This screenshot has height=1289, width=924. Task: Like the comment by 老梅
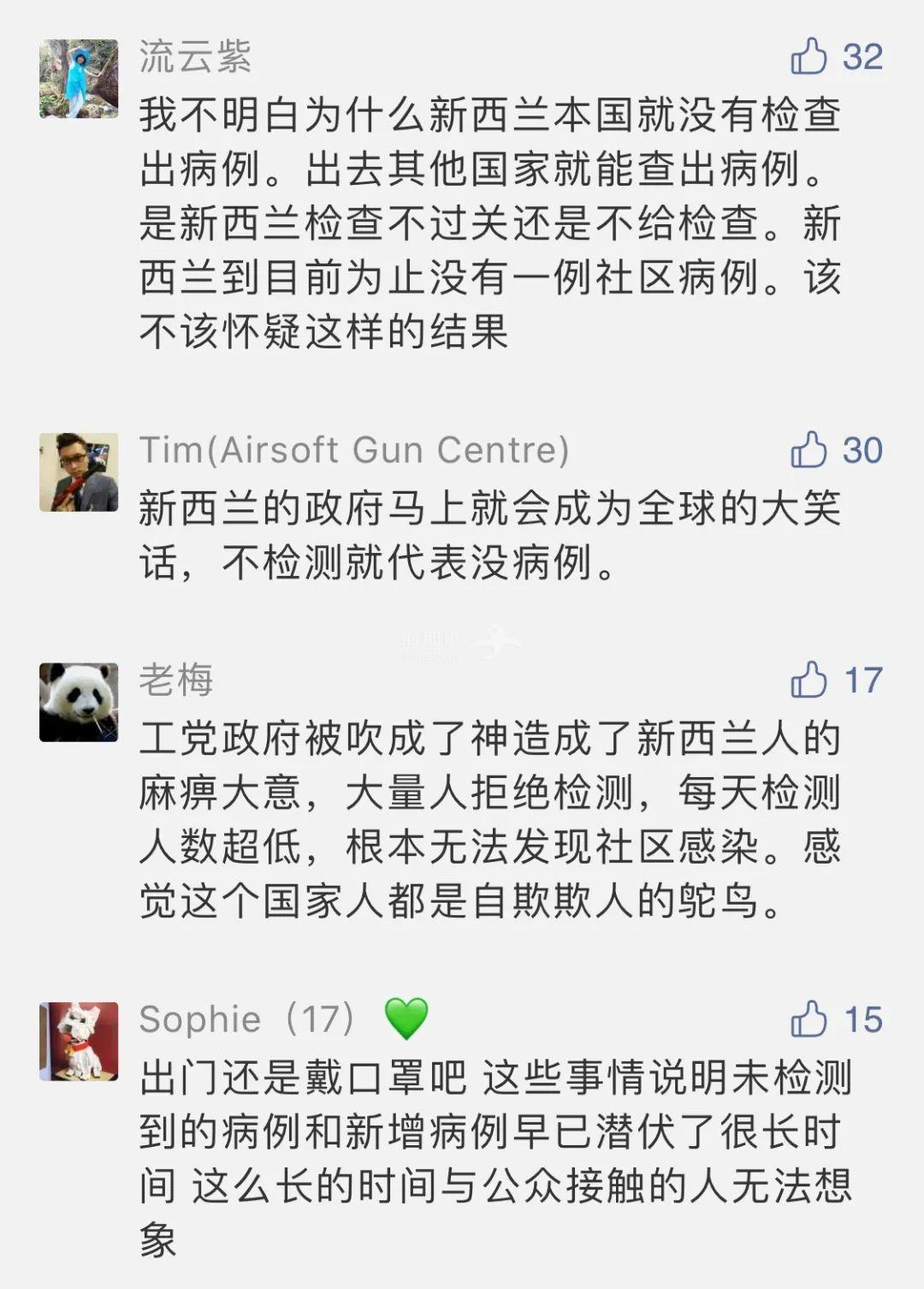[808, 680]
